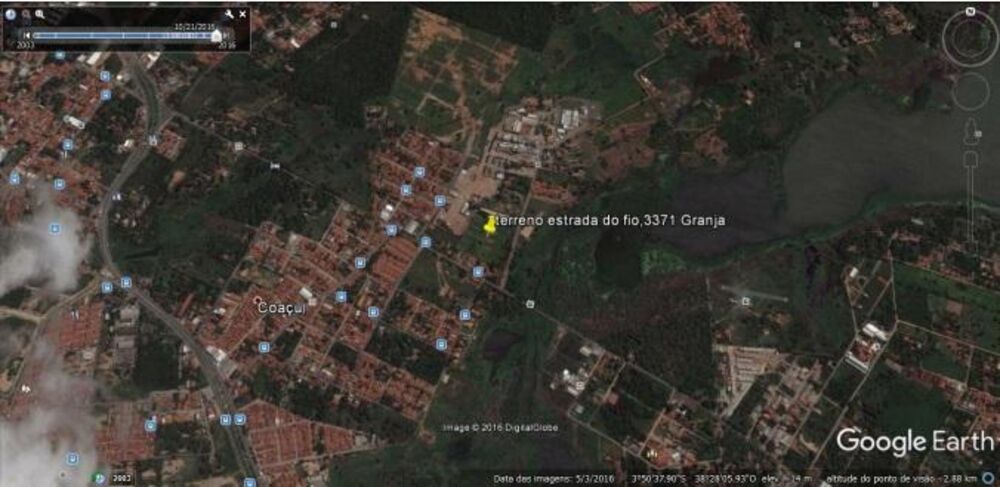Step to the next imagery date
This screenshot has width=1000, height=487.
click(x=228, y=35)
